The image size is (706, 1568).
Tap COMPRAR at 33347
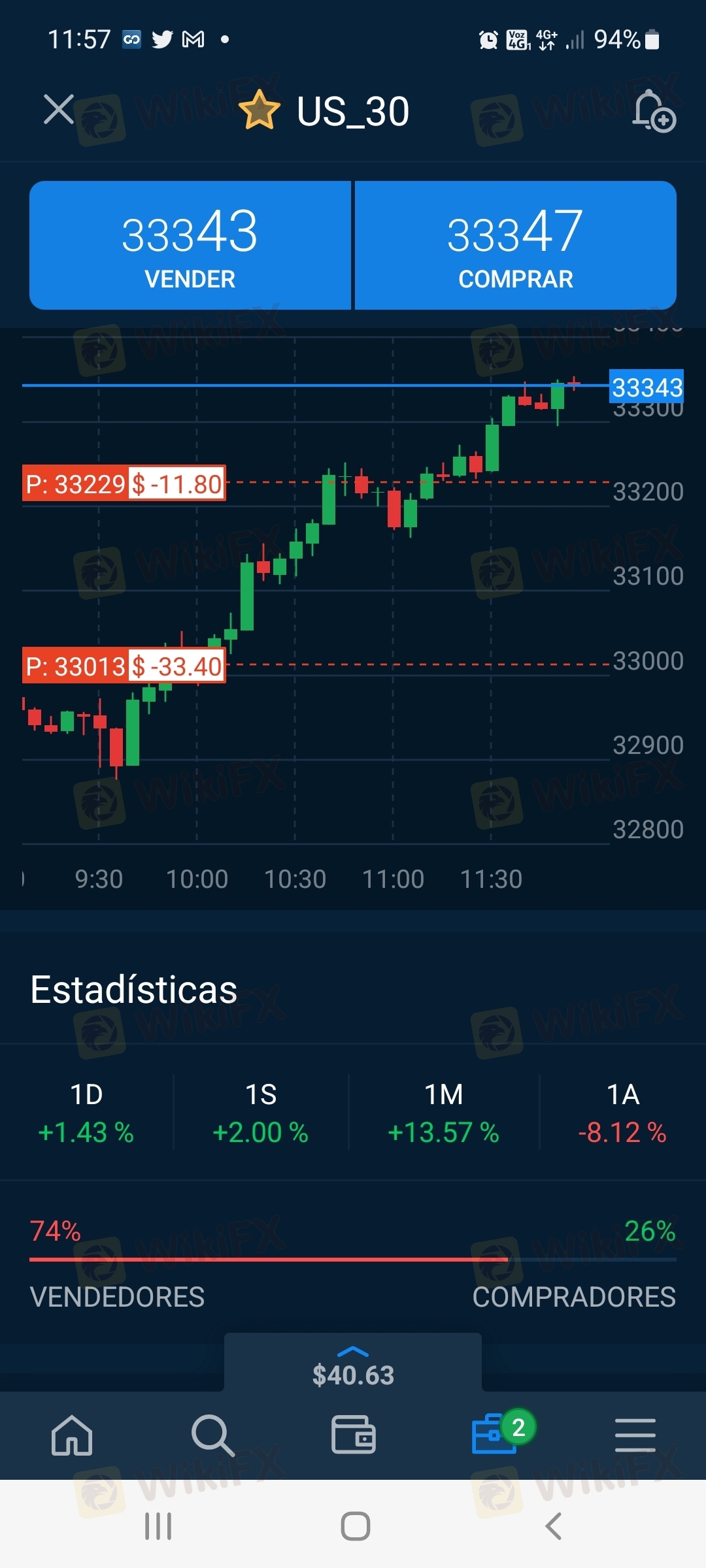click(516, 246)
